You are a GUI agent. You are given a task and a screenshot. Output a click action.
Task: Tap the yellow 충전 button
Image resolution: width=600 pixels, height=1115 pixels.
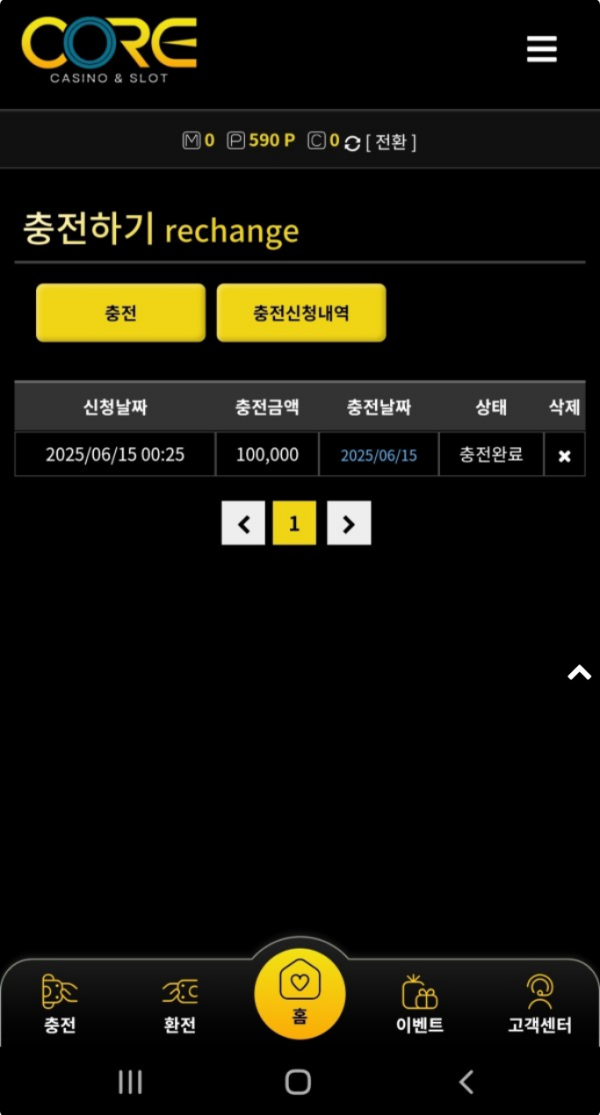[120, 313]
